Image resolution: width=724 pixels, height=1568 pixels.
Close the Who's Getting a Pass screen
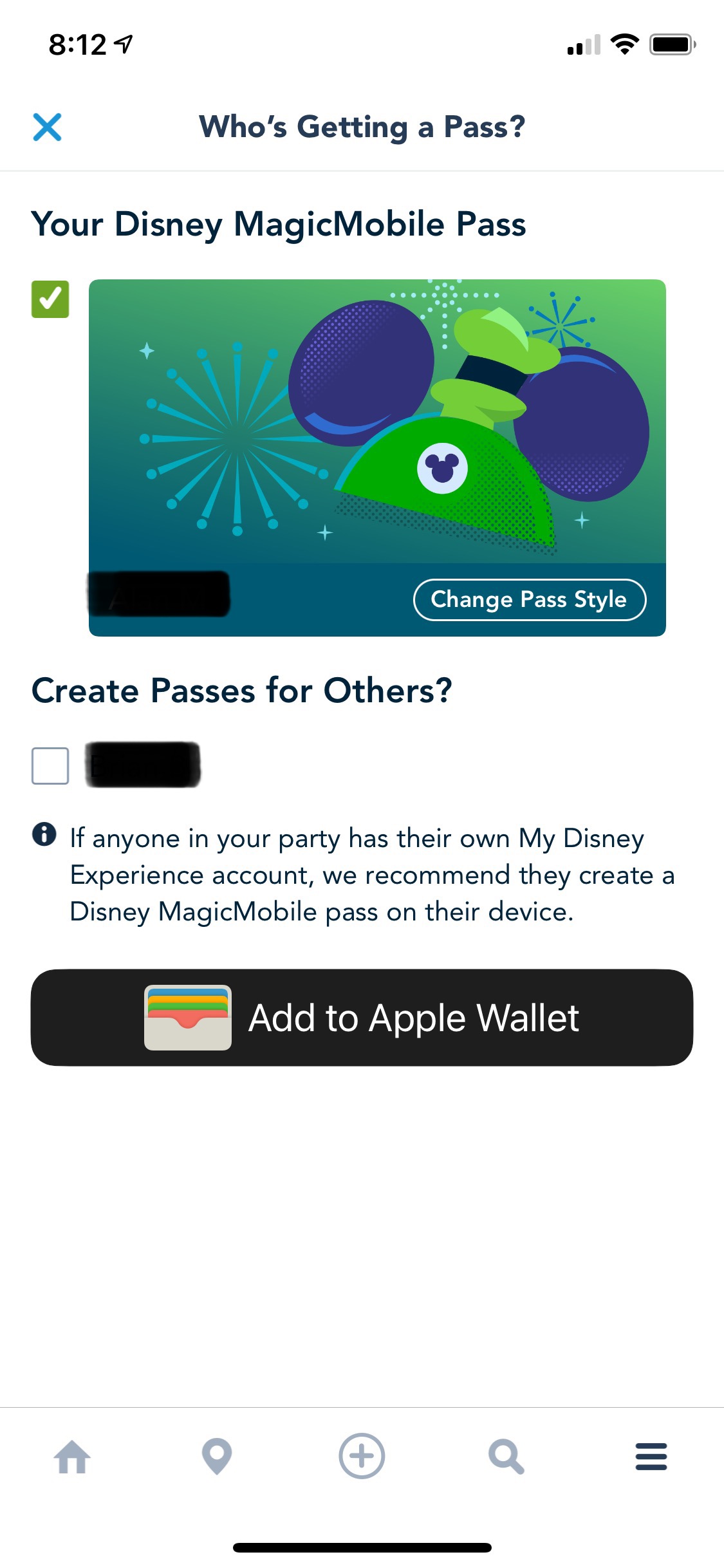pos(47,127)
